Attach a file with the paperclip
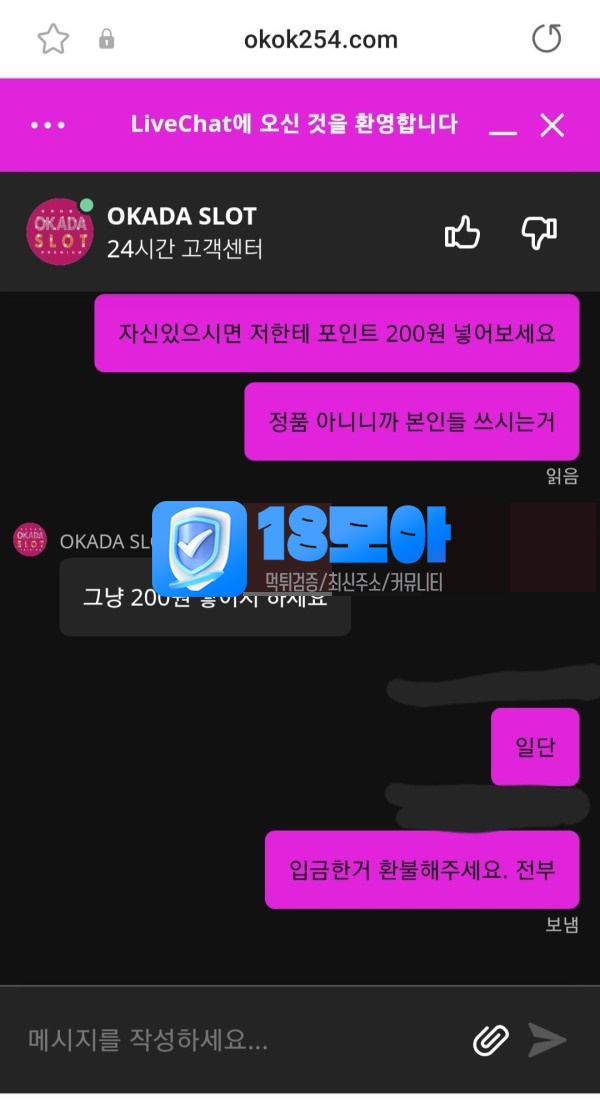Viewport: 600px width, 1099px height. click(x=490, y=1041)
